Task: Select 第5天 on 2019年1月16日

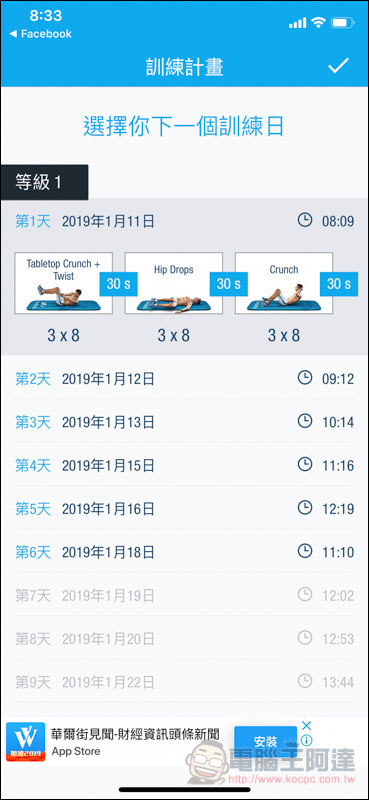Action: click(x=184, y=508)
